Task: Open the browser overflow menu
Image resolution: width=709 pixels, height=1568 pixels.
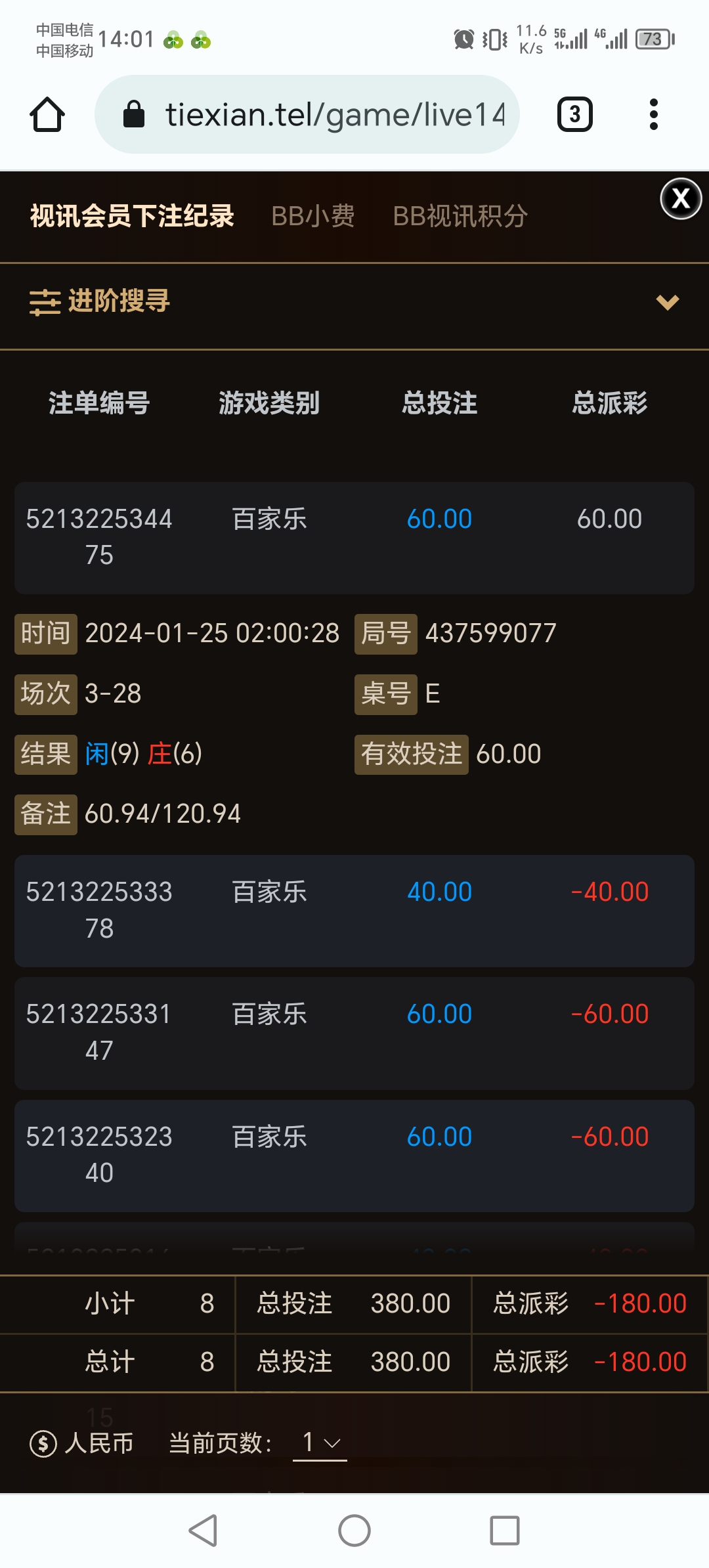Action: point(653,115)
